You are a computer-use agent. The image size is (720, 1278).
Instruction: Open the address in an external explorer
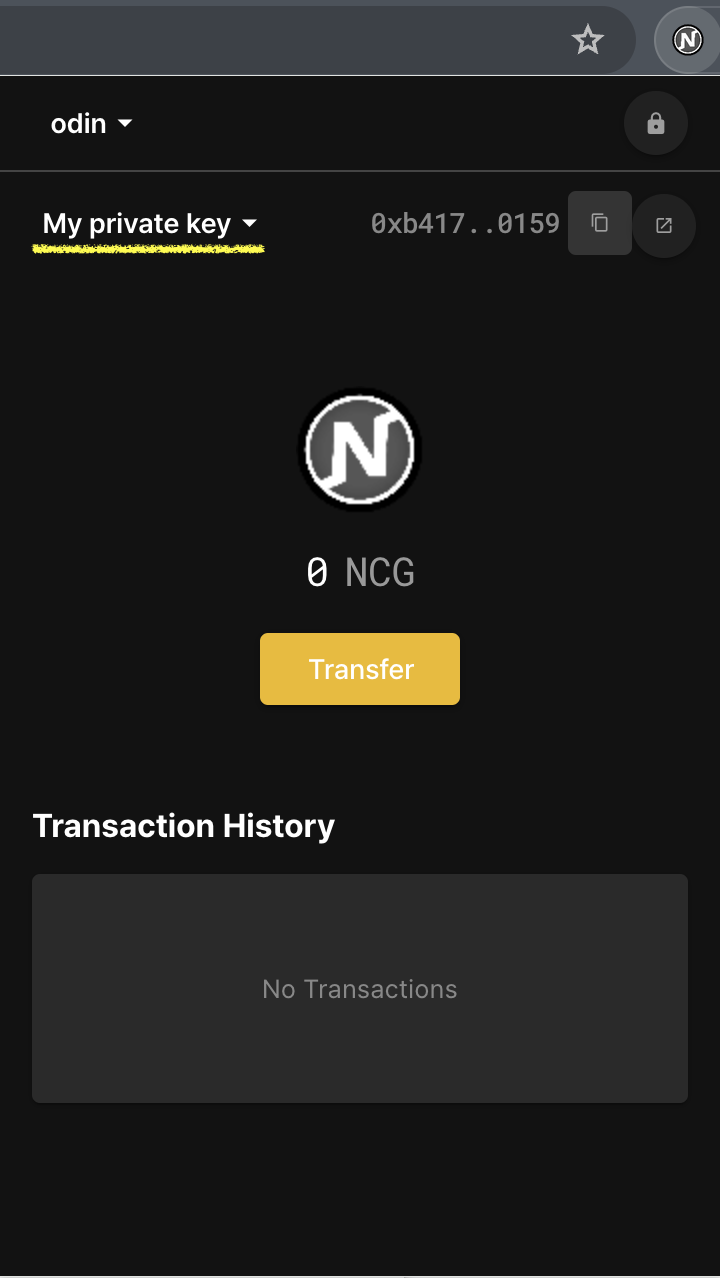pyautogui.click(x=664, y=225)
